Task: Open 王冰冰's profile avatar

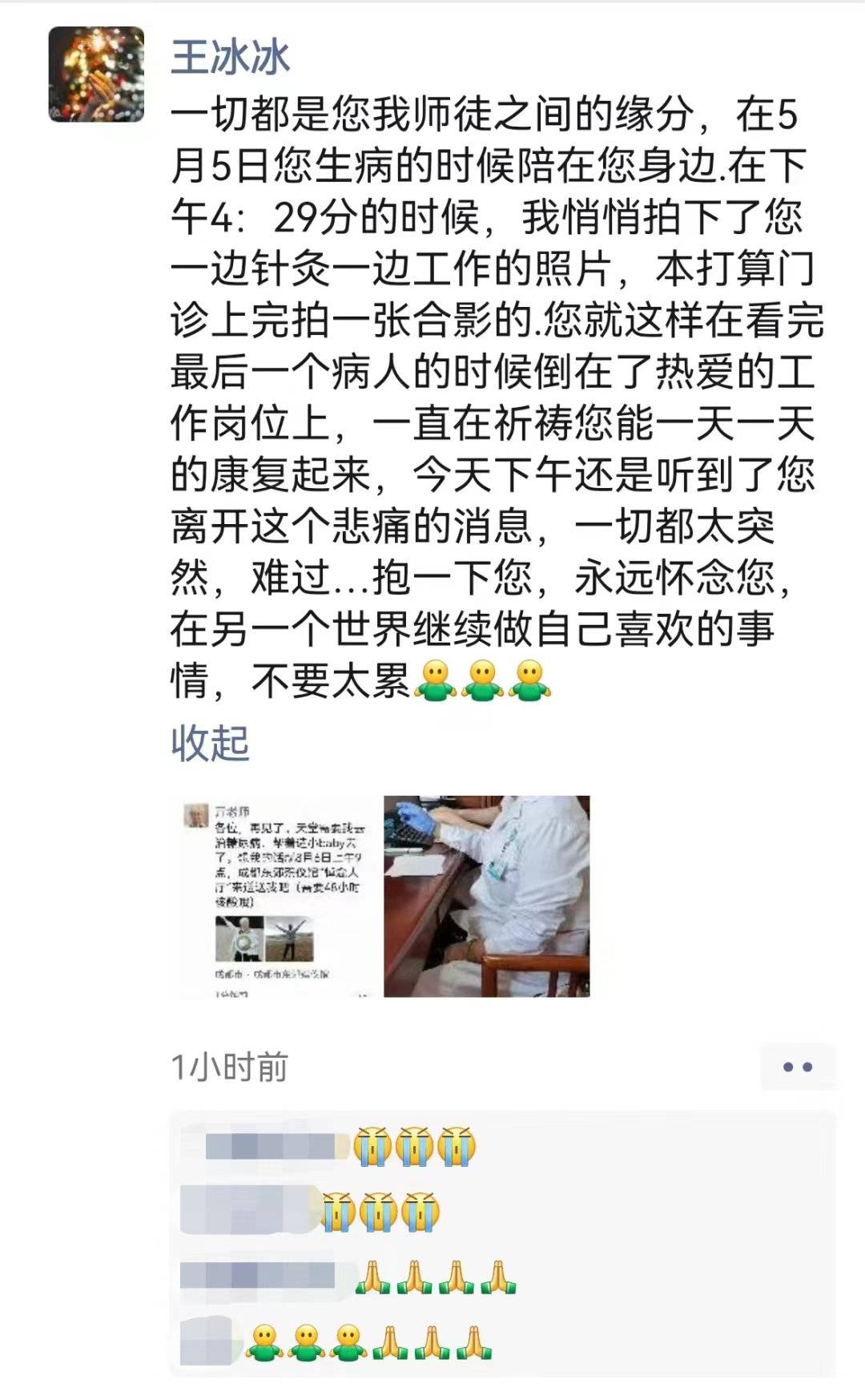Action: pos(96,74)
